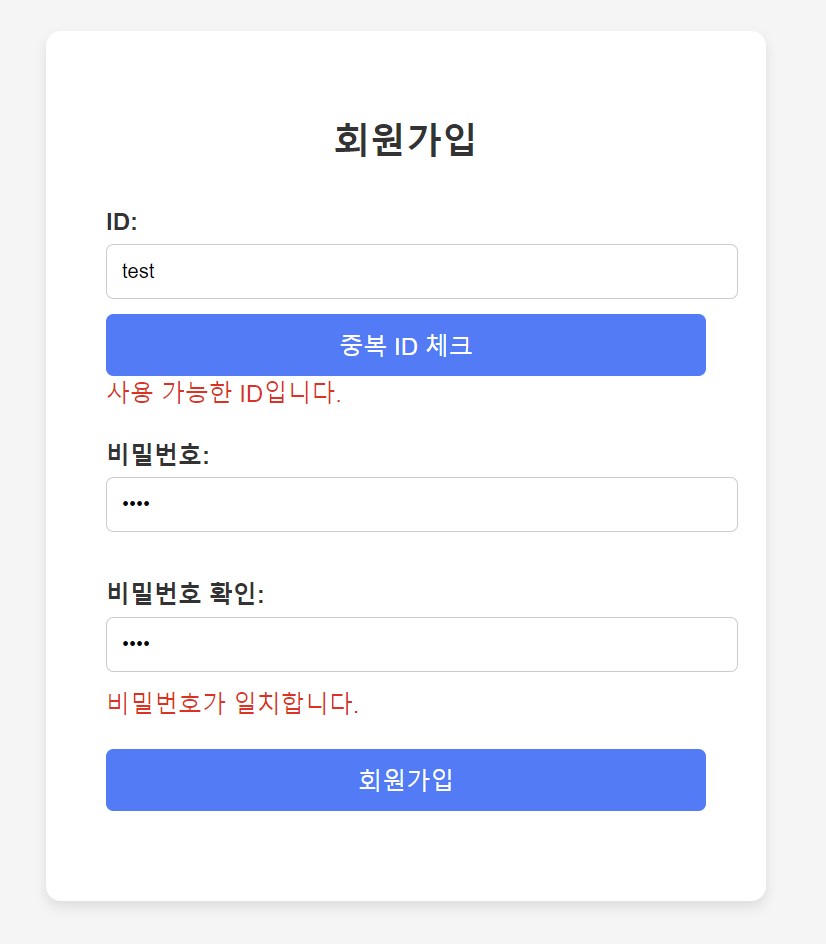This screenshot has width=826, height=944.
Task: Submit the form with the 회원가입 button
Action: [405, 780]
